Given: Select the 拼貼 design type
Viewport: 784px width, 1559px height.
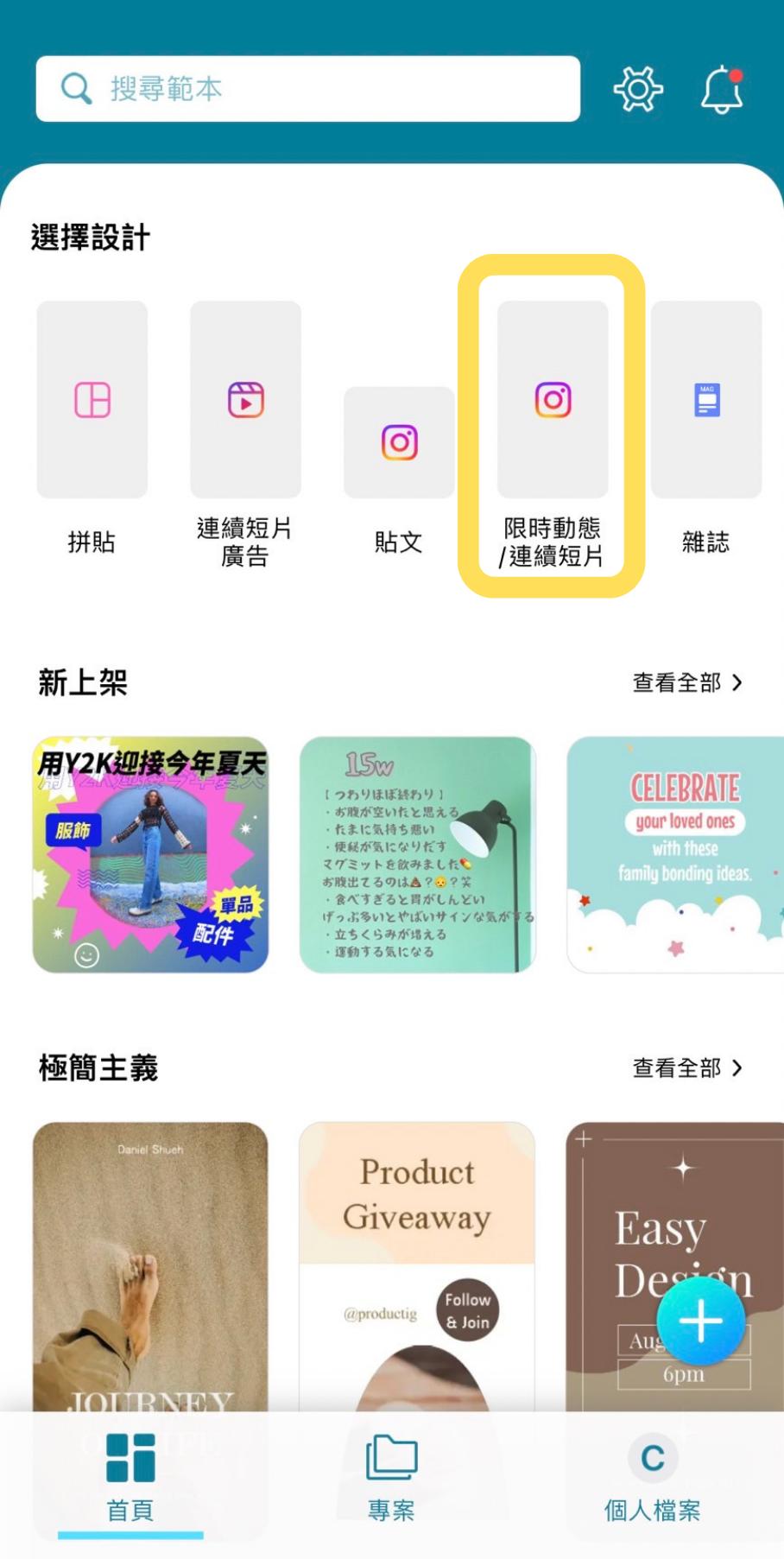Looking at the screenshot, I should tap(92, 400).
